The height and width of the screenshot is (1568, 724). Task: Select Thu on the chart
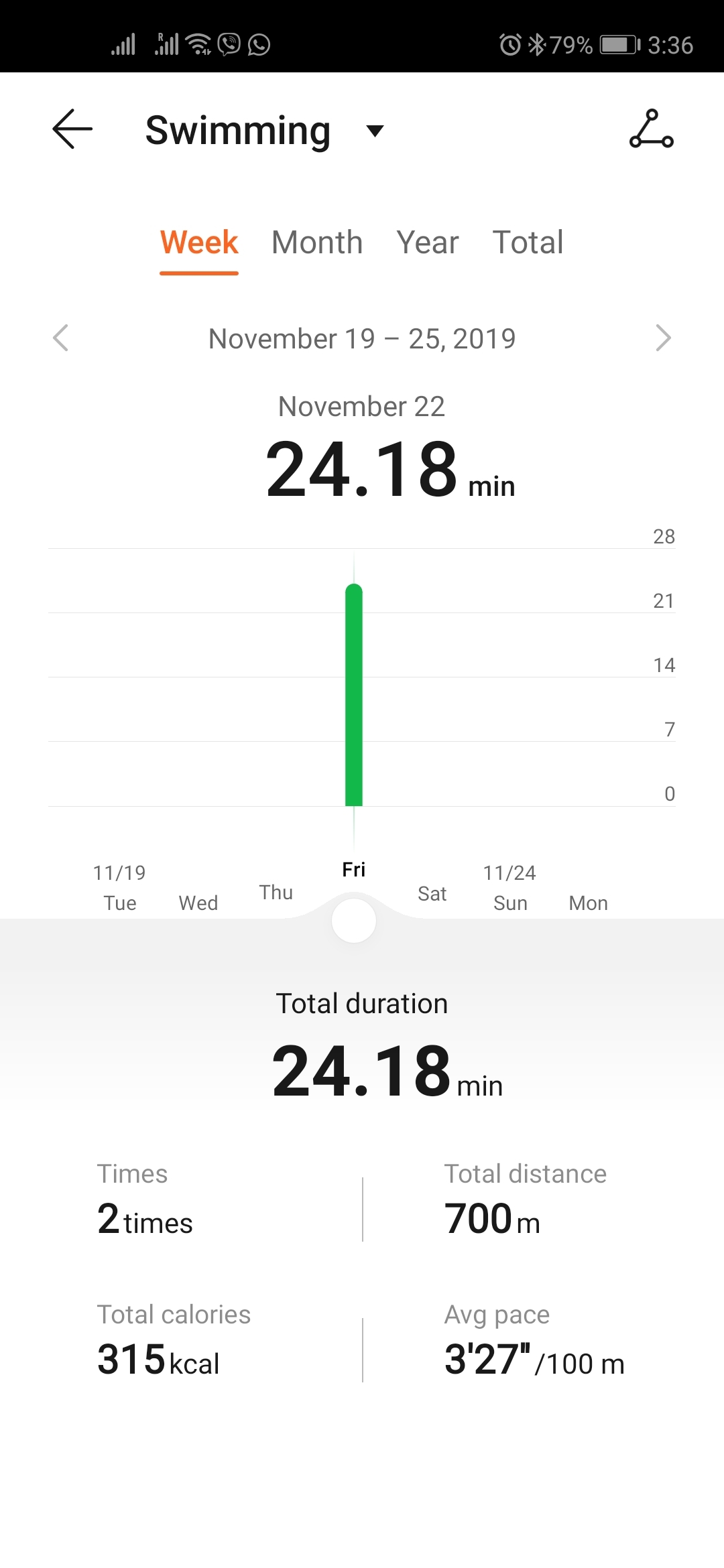coord(276,893)
